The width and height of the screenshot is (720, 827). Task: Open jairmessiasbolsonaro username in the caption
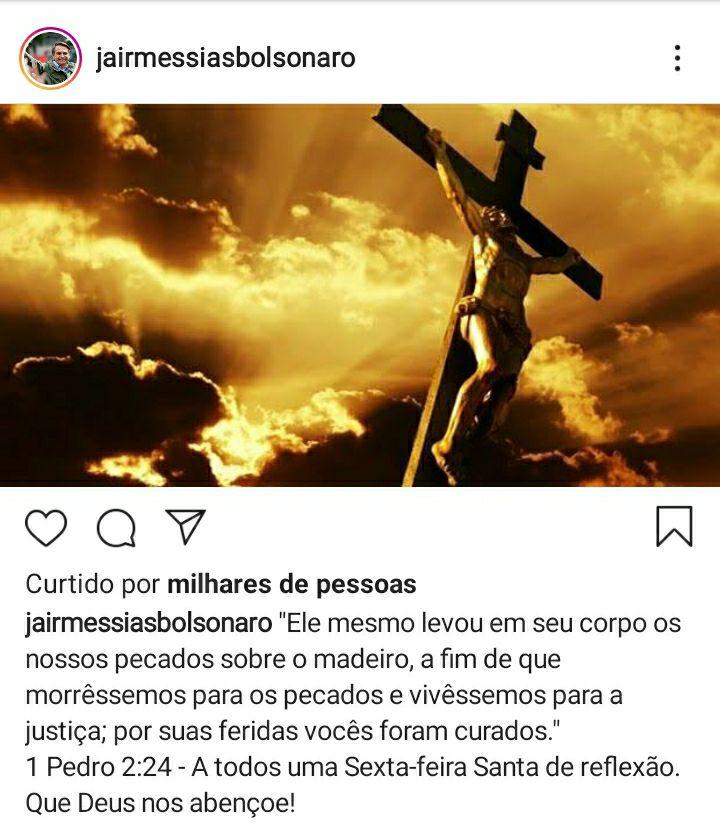click(148, 624)
